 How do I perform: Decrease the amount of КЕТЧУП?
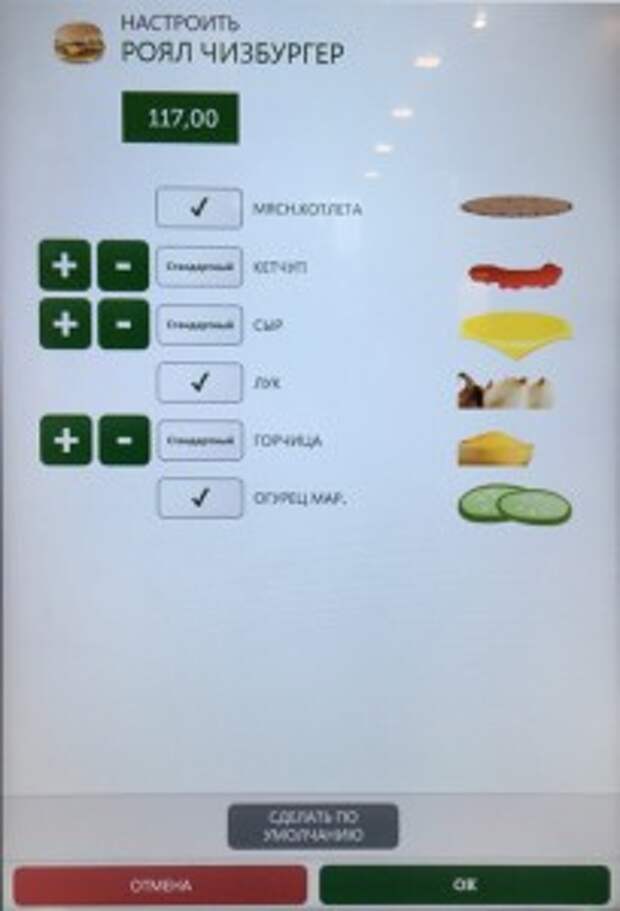click(123, 266)
